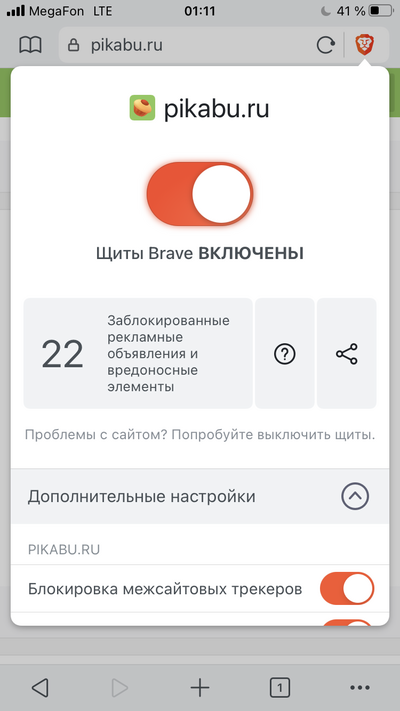Toggle Блокировка межсайтовых трекеров switch
Image resolution: width=400 pixels, height=711 pixels.
347,589
